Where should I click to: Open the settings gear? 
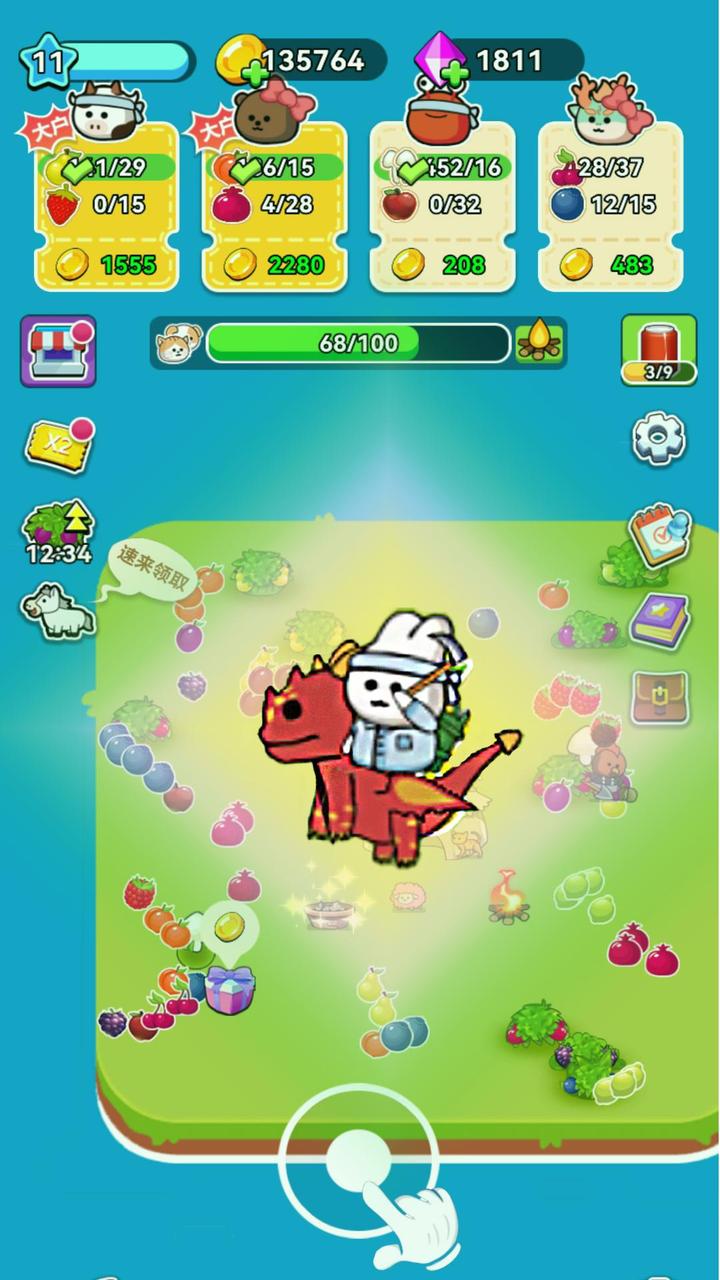coord(658,438)
